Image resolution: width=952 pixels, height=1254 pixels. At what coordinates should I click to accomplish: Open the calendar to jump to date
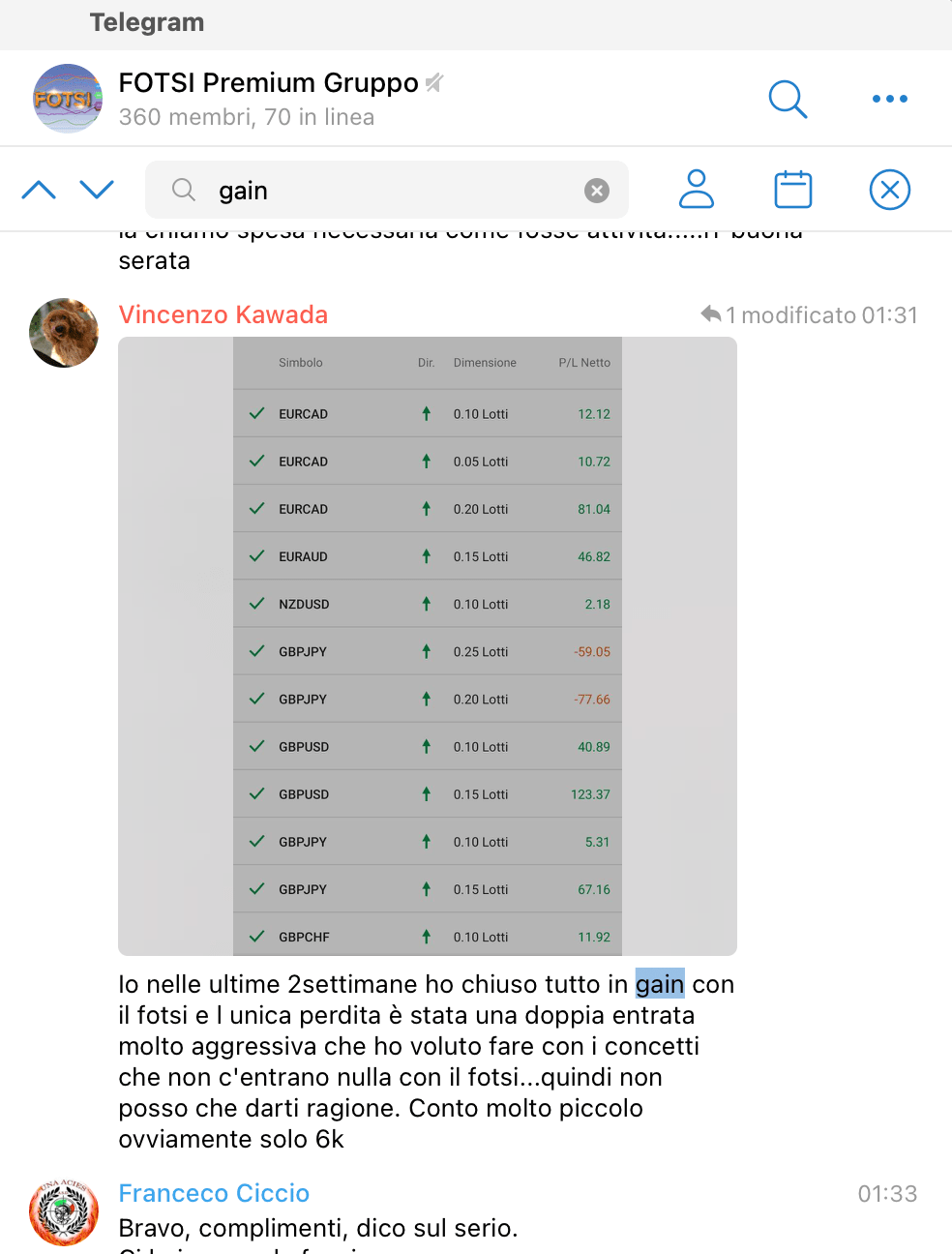[x=792, y=190]
